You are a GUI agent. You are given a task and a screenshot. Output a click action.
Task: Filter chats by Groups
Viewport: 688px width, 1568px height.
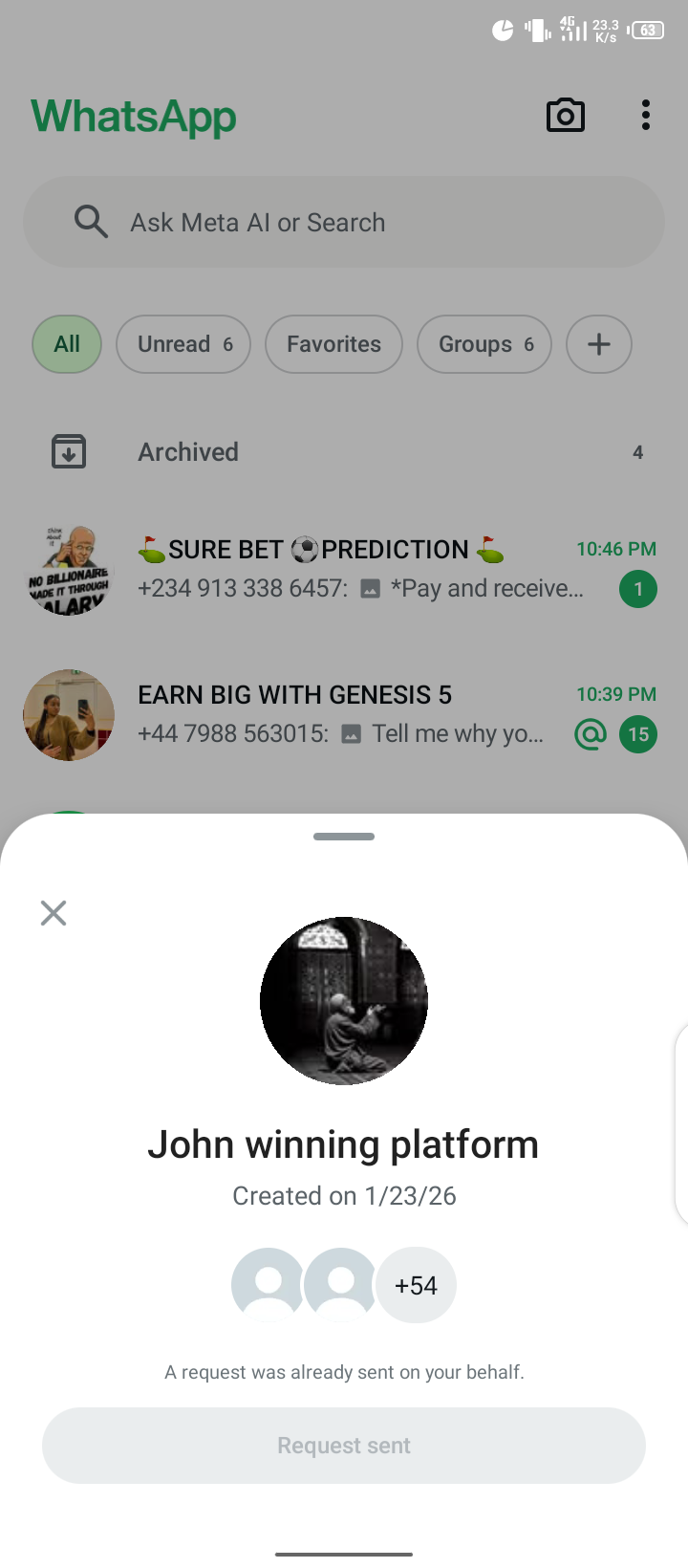484,344
